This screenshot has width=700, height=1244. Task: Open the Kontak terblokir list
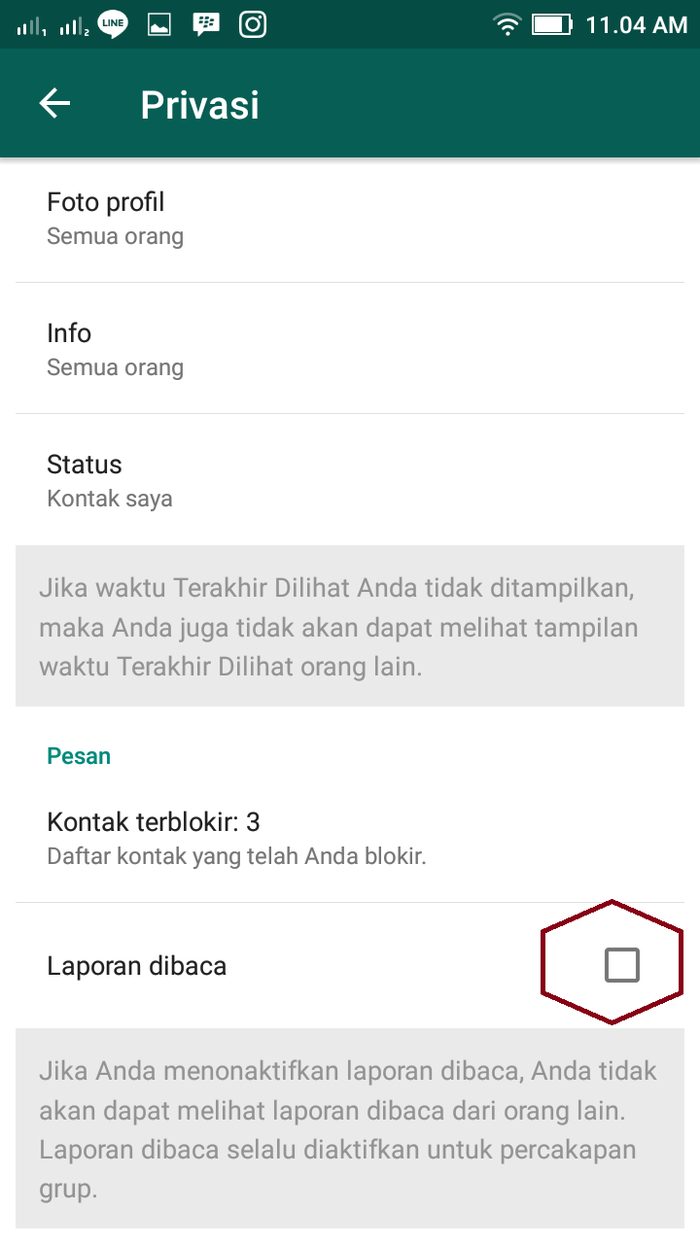(350, 838)
